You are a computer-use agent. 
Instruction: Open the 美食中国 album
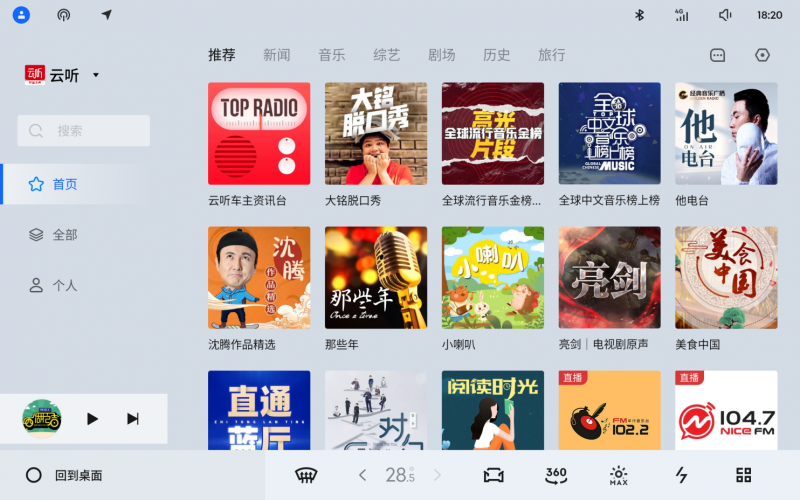(x=726, y=278)
